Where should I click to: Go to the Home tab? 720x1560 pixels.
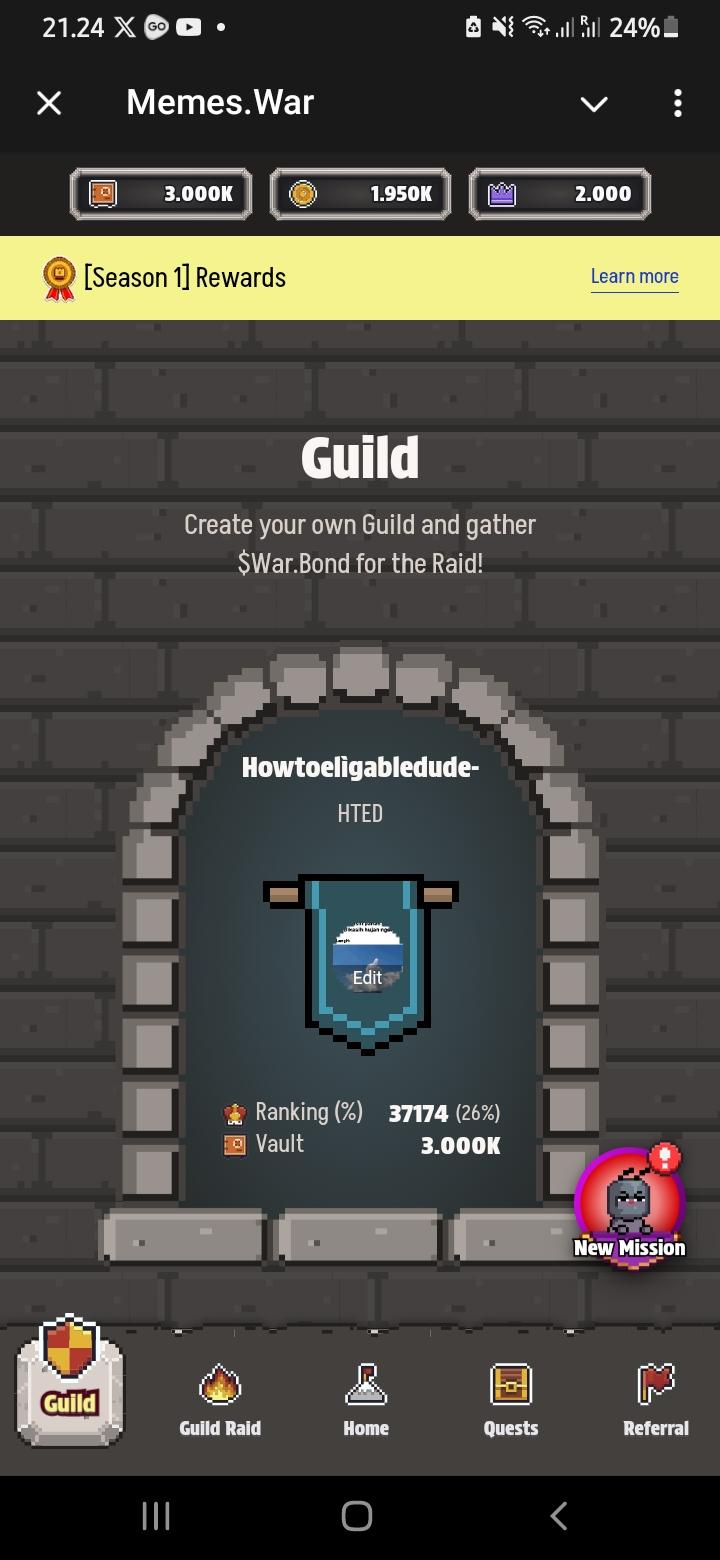366,1400
